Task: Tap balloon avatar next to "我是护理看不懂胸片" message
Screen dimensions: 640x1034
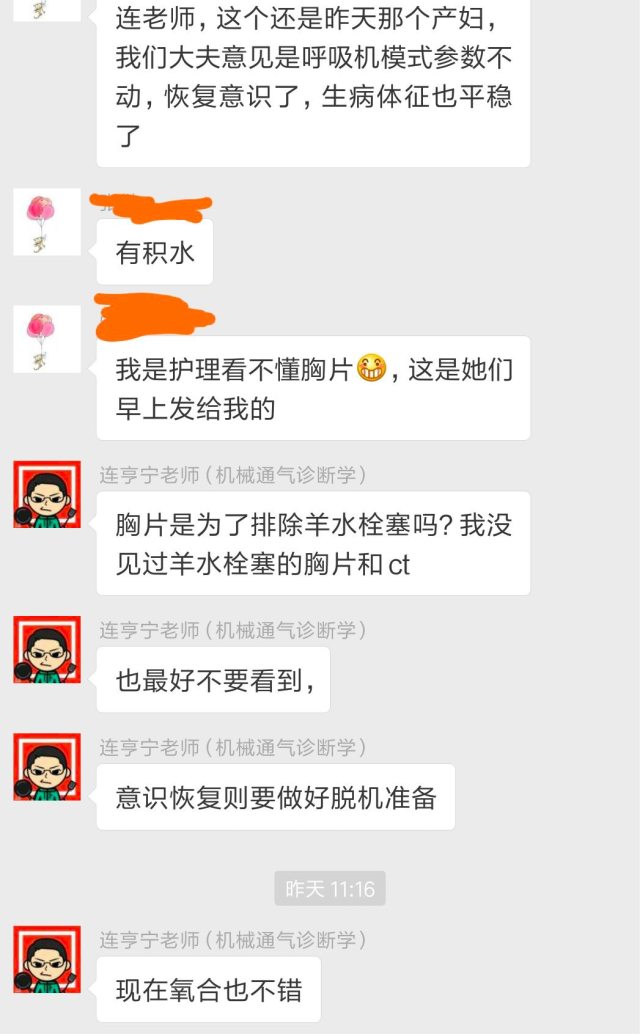Action: pyautogui.click(x=46, y=338)
